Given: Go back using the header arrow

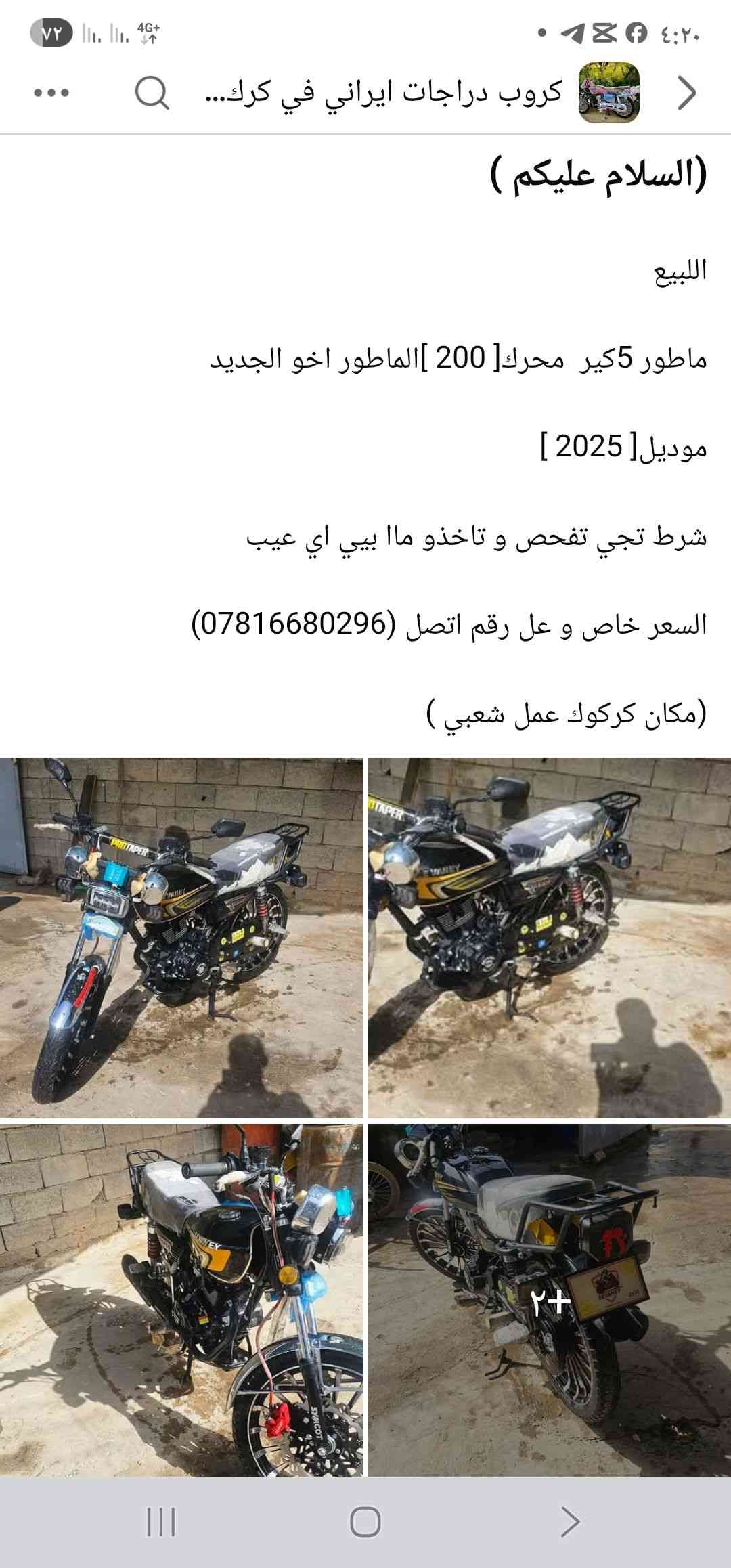Looking at the screenshot, I should [686, 93].
